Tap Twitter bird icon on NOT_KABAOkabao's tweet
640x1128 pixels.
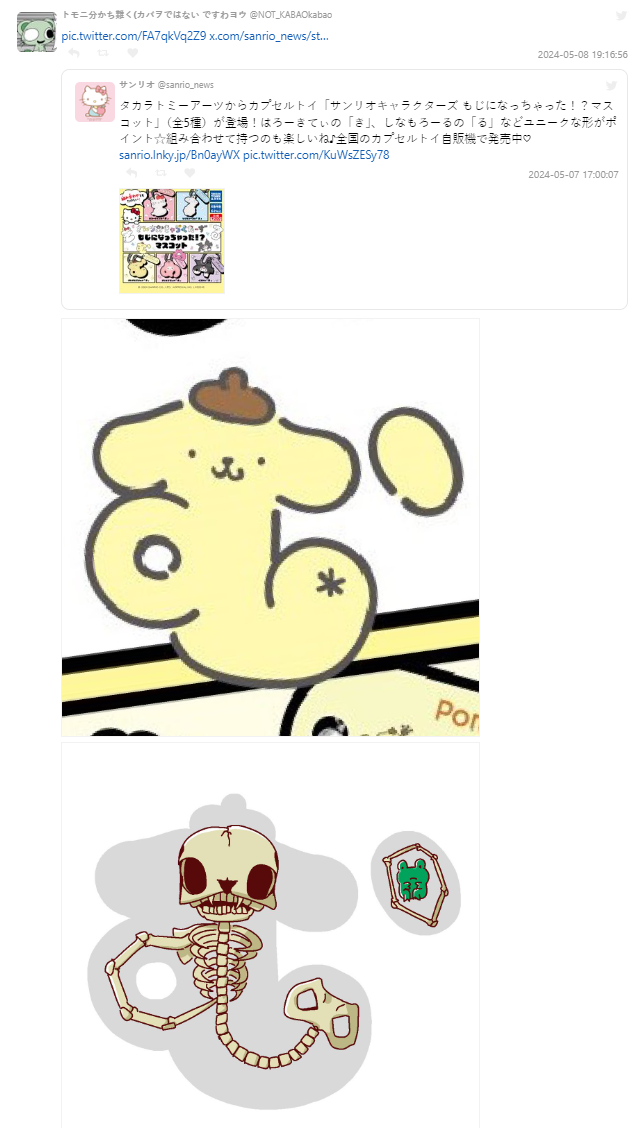coord(621,16)
